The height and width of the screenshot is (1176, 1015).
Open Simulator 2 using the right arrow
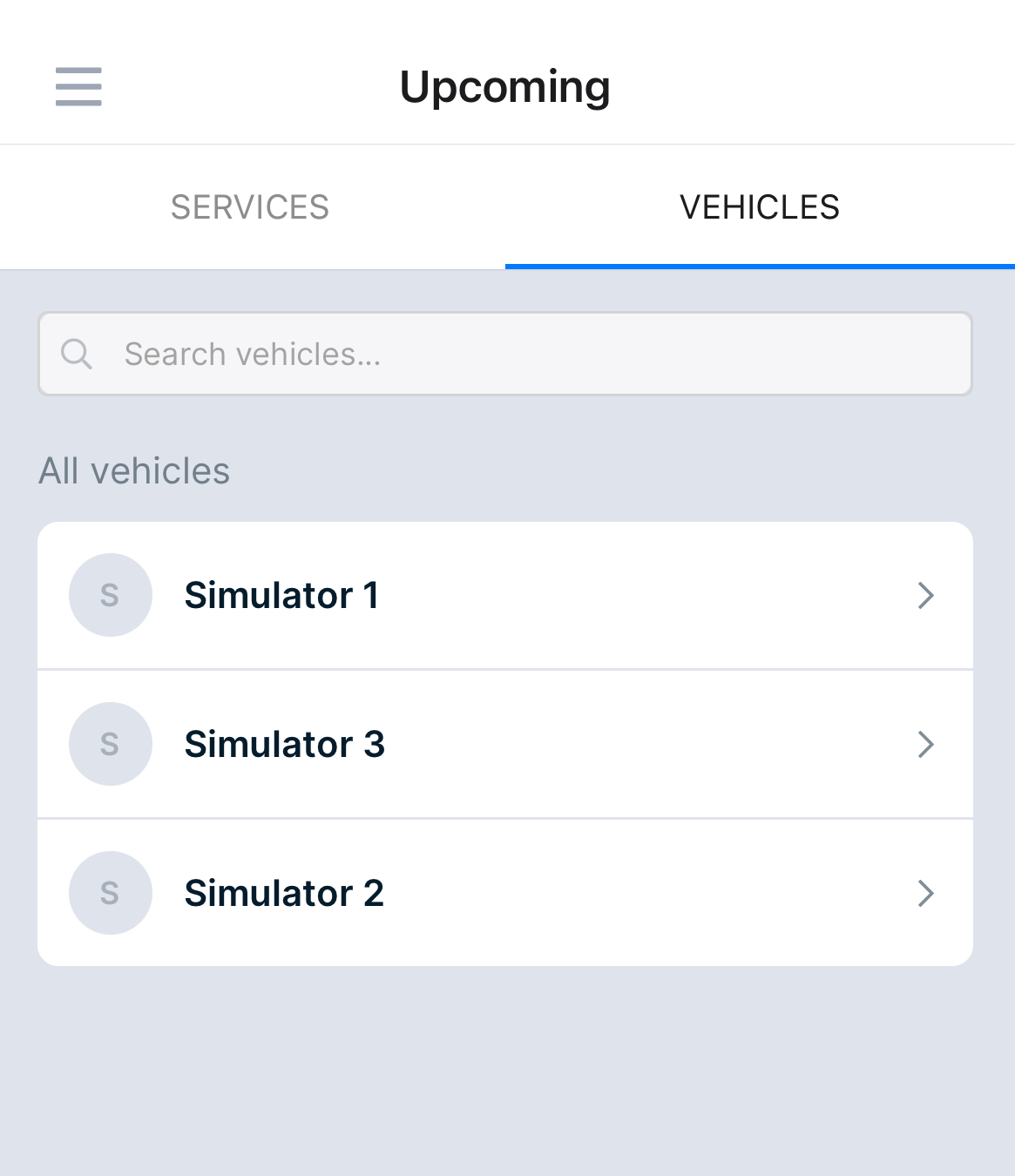coord(926,893)
